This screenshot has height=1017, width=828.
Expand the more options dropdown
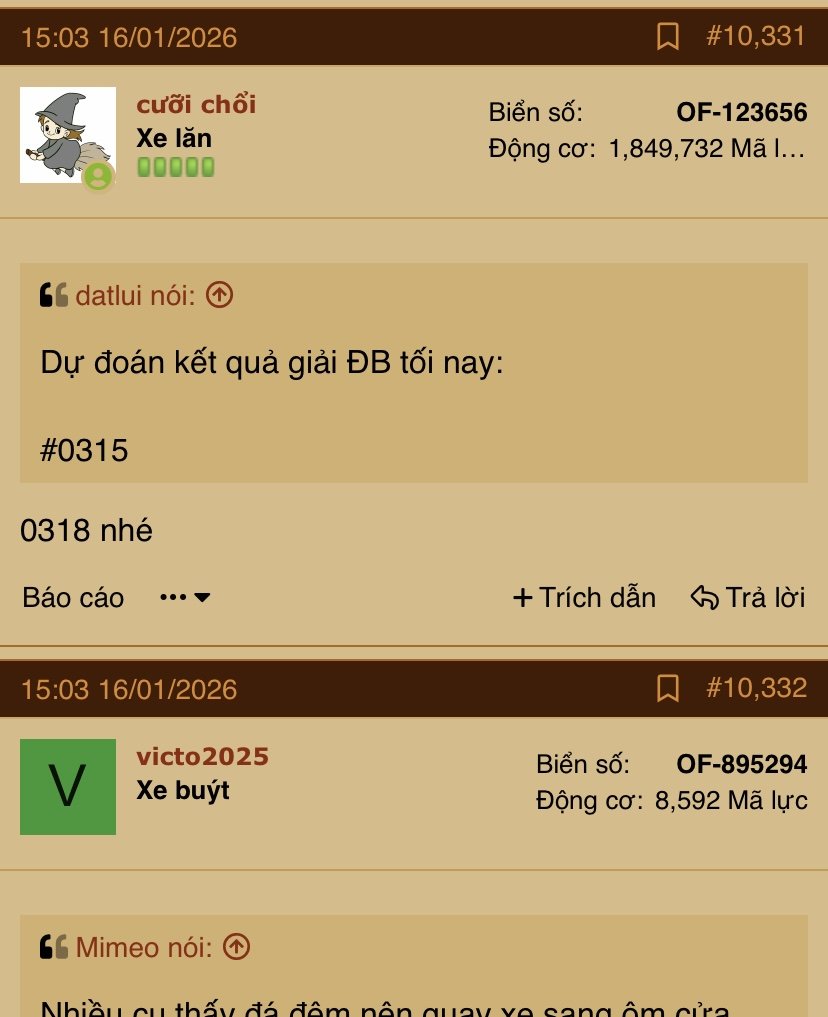pyautogui.click(x=186, y=598)
